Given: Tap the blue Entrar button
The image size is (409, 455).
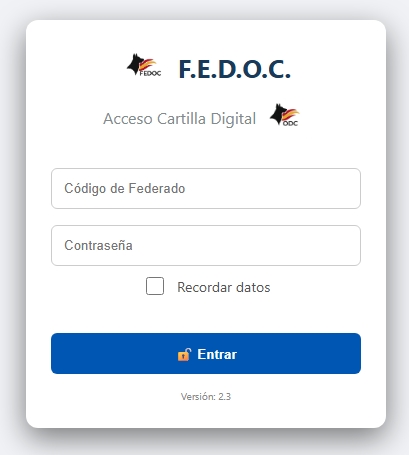Looking at the screenshot, I should tap(206, 353).
